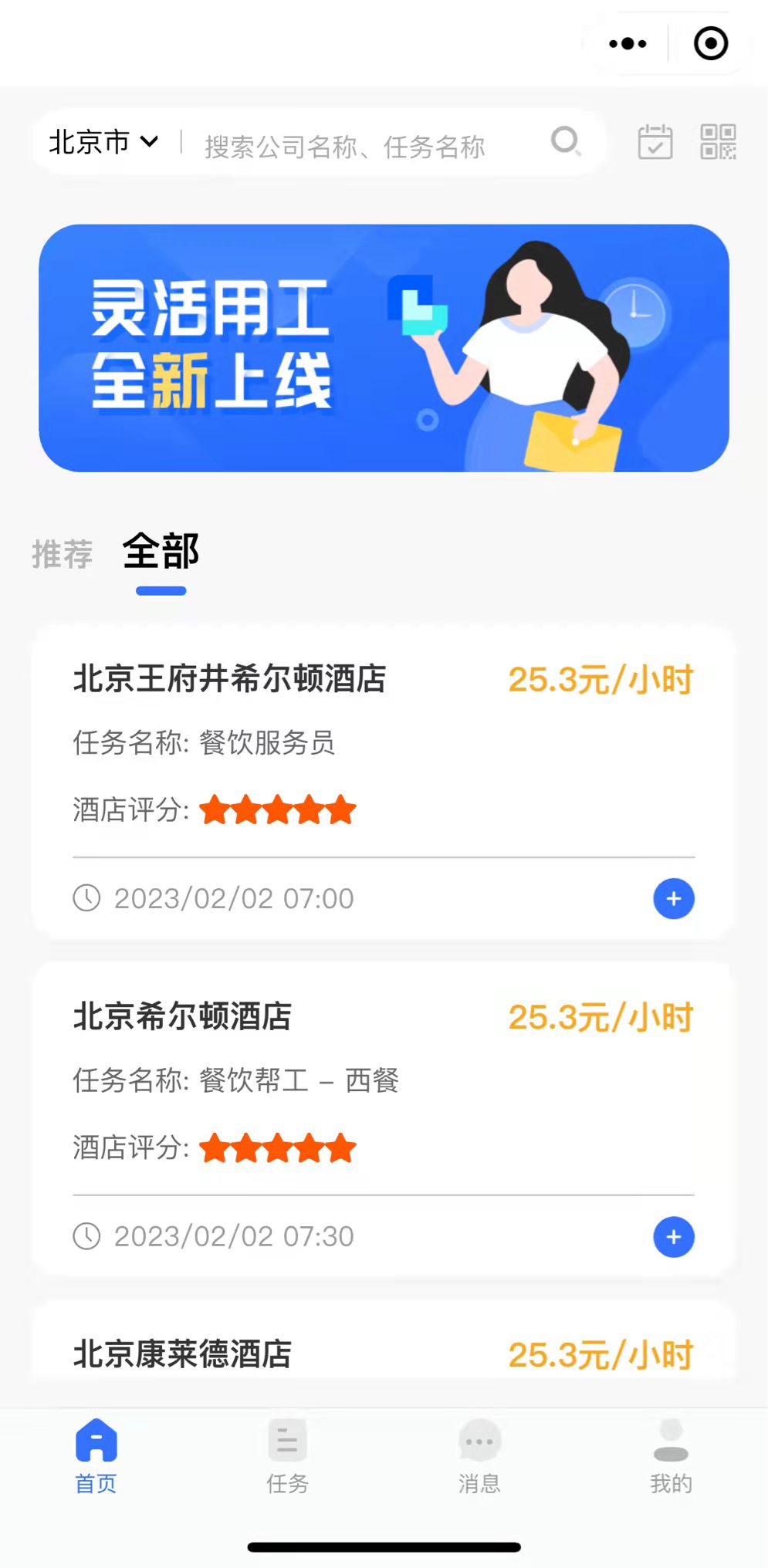
Task: Open the 消息 tab
Action: coord(479,1456)
